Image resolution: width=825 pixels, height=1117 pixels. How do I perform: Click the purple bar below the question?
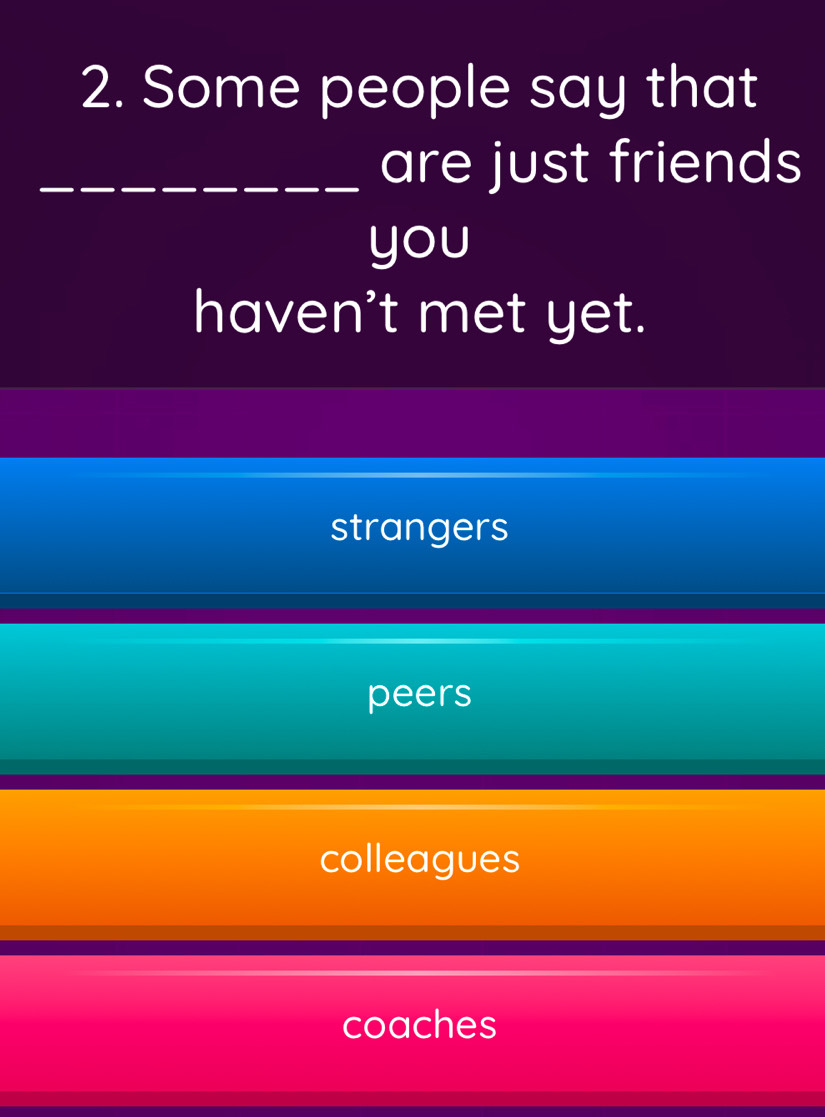tap(412, 420)
